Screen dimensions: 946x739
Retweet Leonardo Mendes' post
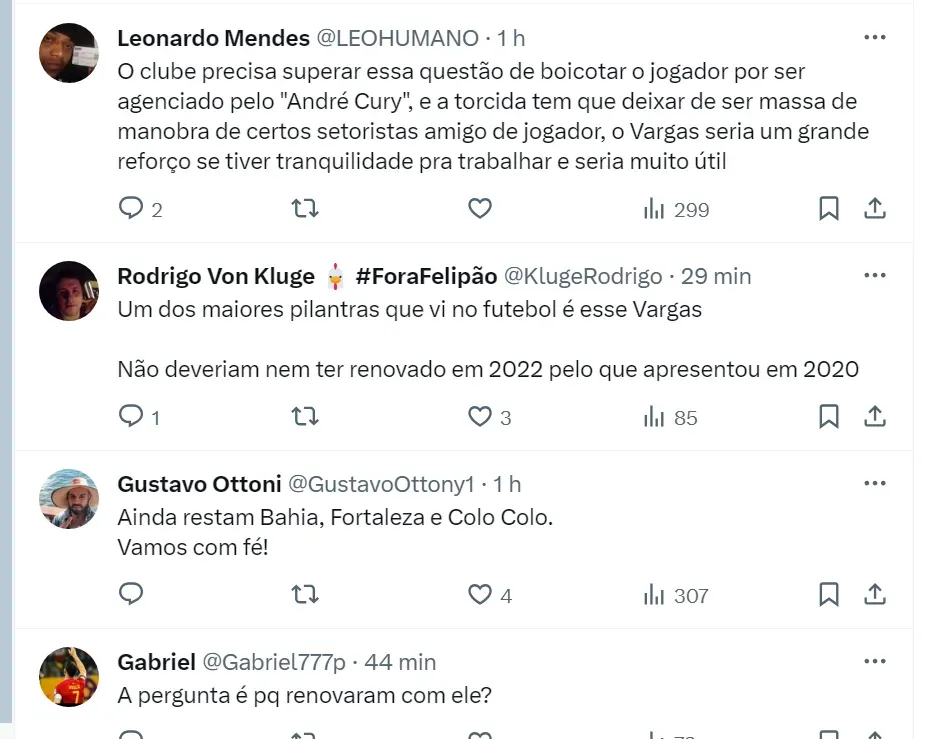click(x=305, y=208)
